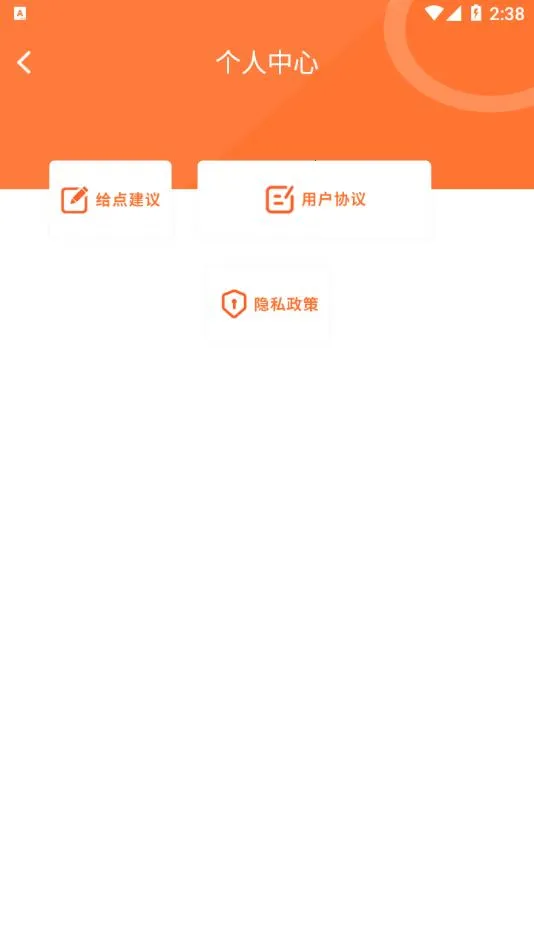Viewport: 534px width, 950px height.
Task: Go back using the top-left arrow
Action: click(24, 62)
